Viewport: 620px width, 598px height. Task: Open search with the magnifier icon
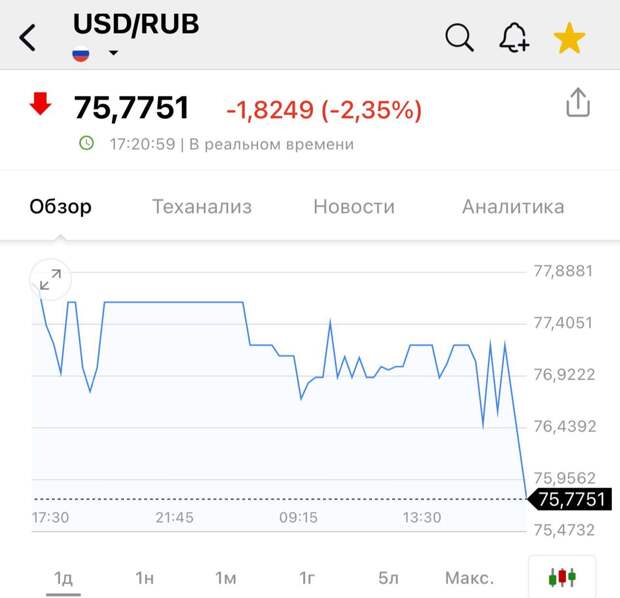[x=459, y=38]
